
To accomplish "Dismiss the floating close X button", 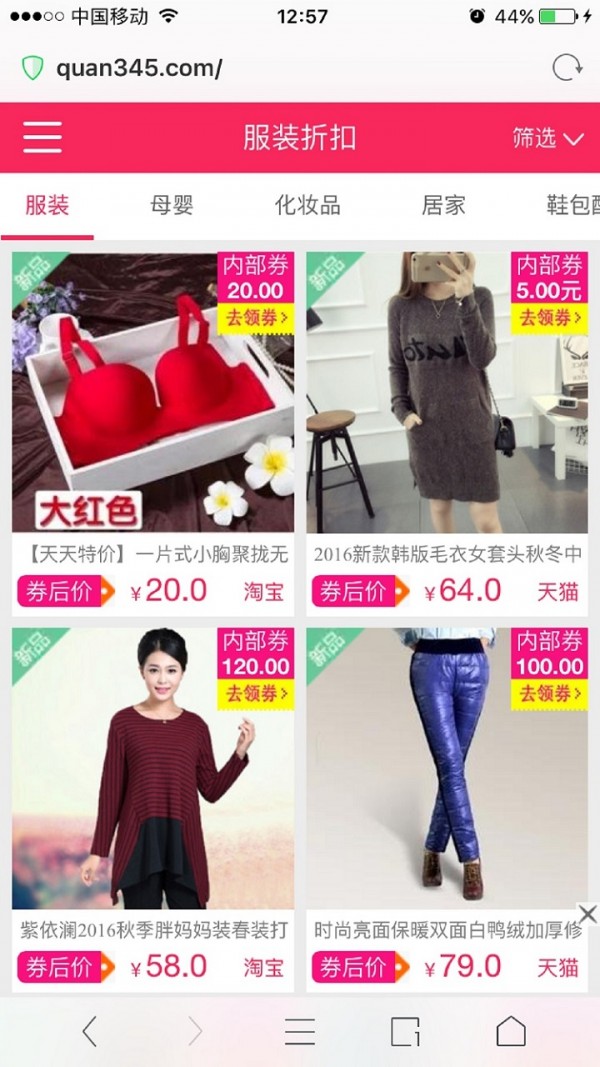I will coord(588,913).
